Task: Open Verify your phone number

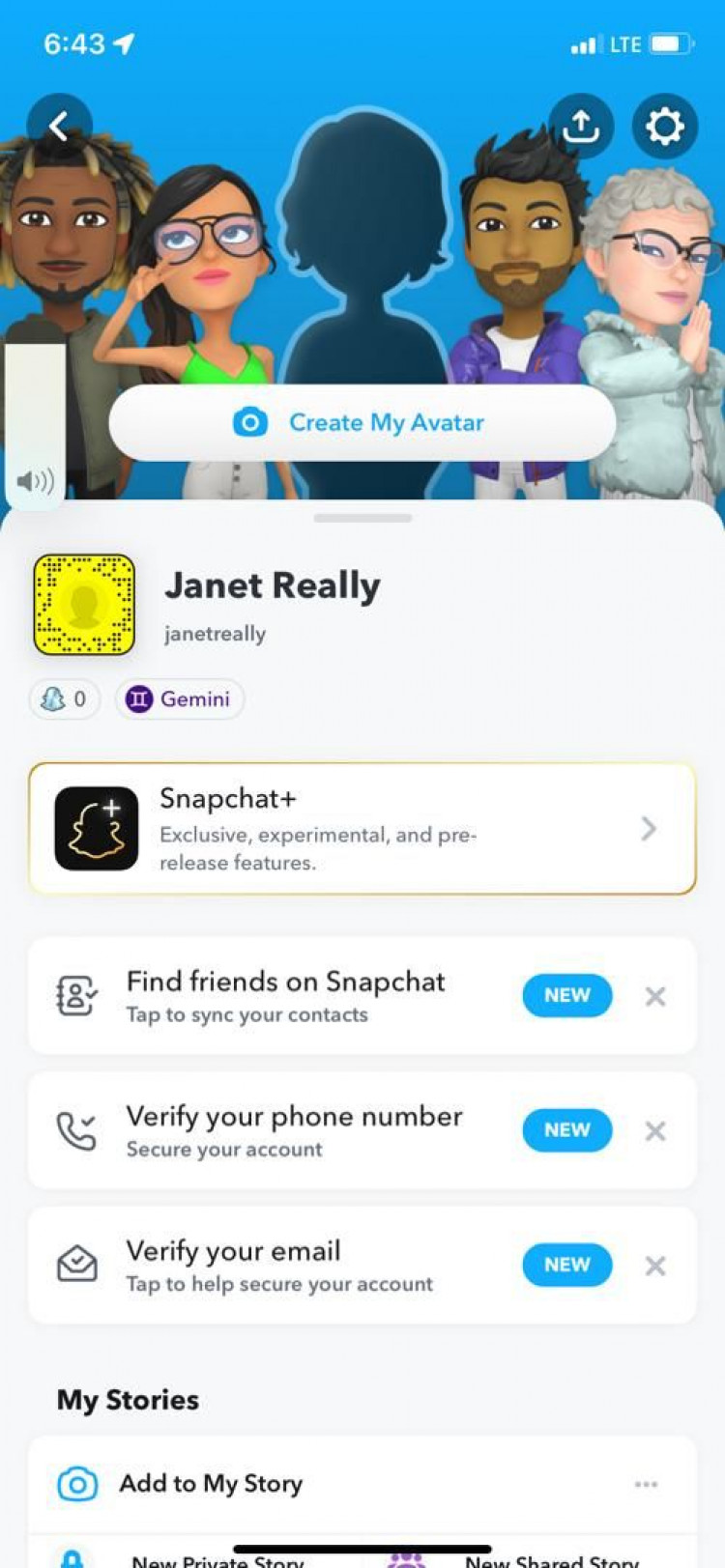Action: 293,1130
